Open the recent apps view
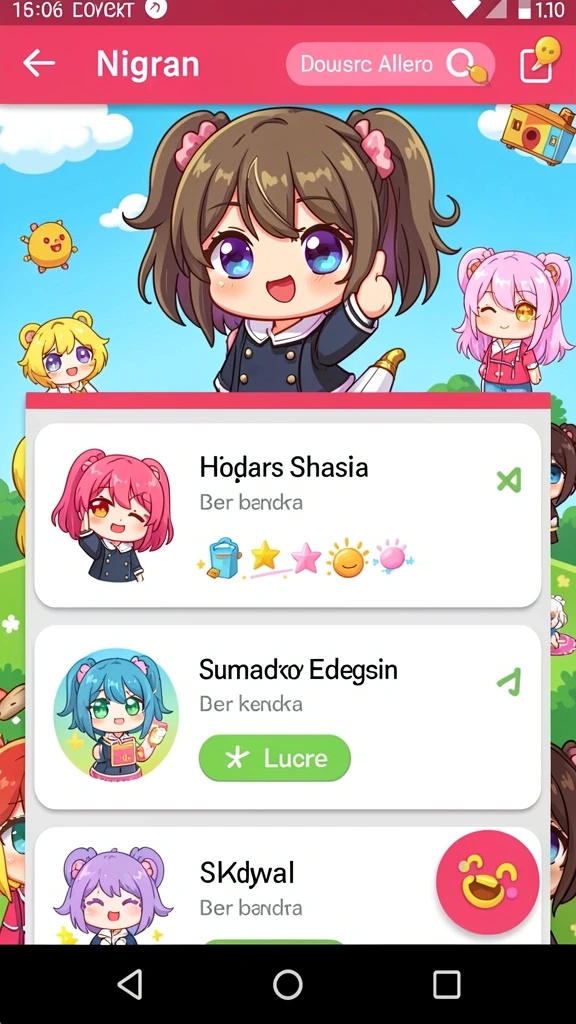 [447, 984]
